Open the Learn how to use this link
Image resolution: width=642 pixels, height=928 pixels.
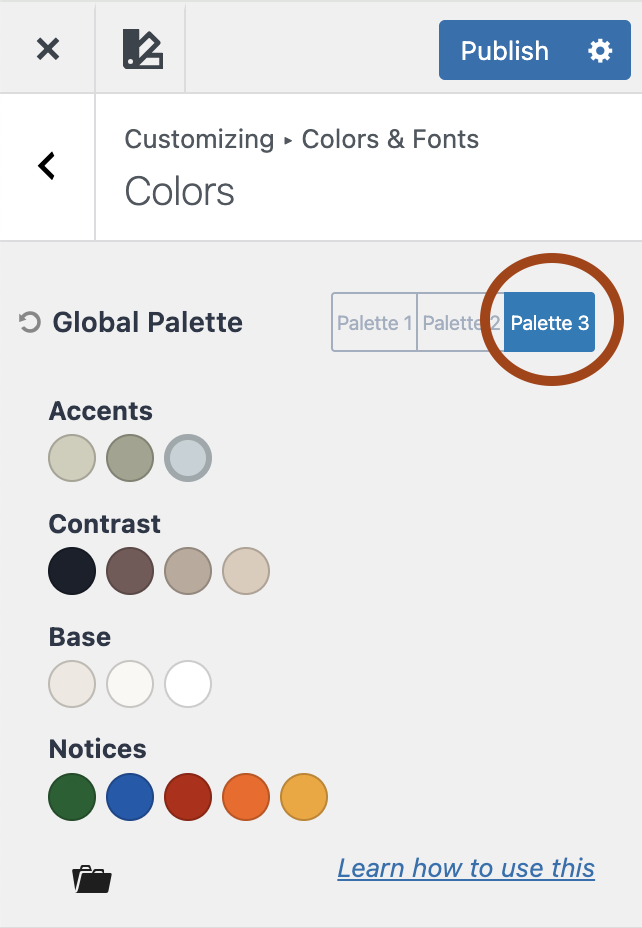pyautogui.click(x=466, y=868)
